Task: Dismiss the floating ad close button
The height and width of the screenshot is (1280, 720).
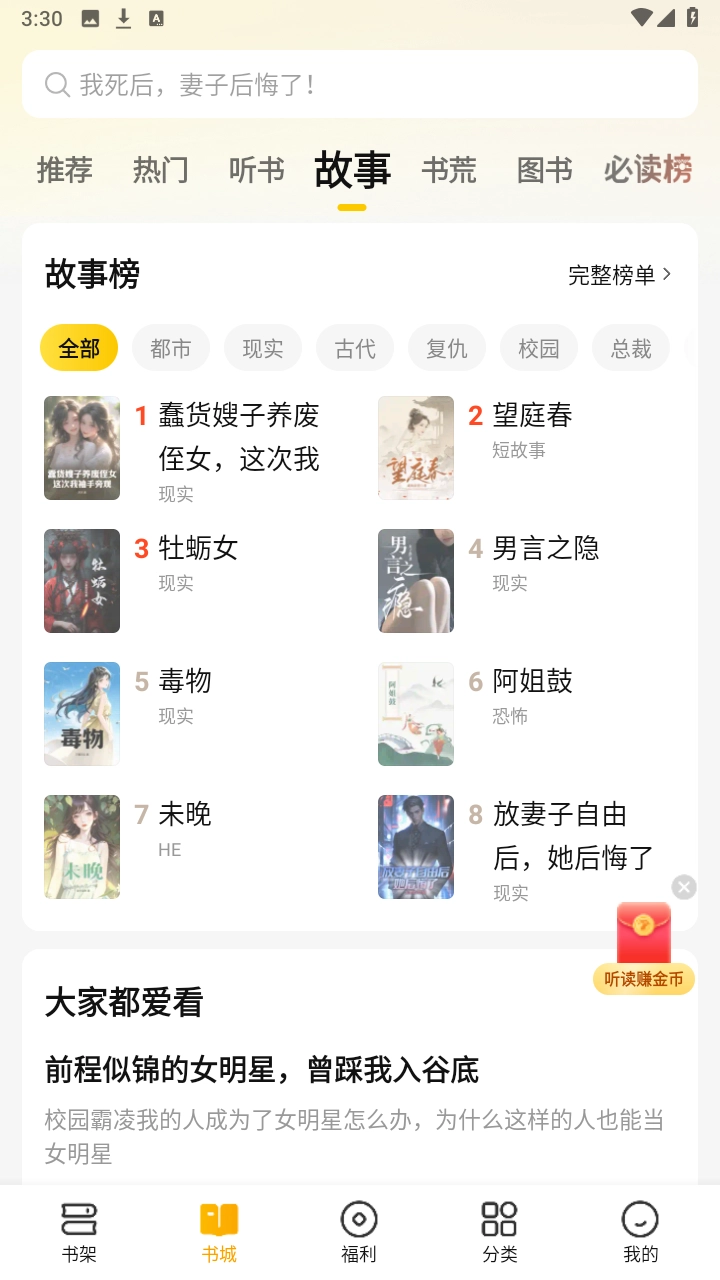Action: pos(683,887)
